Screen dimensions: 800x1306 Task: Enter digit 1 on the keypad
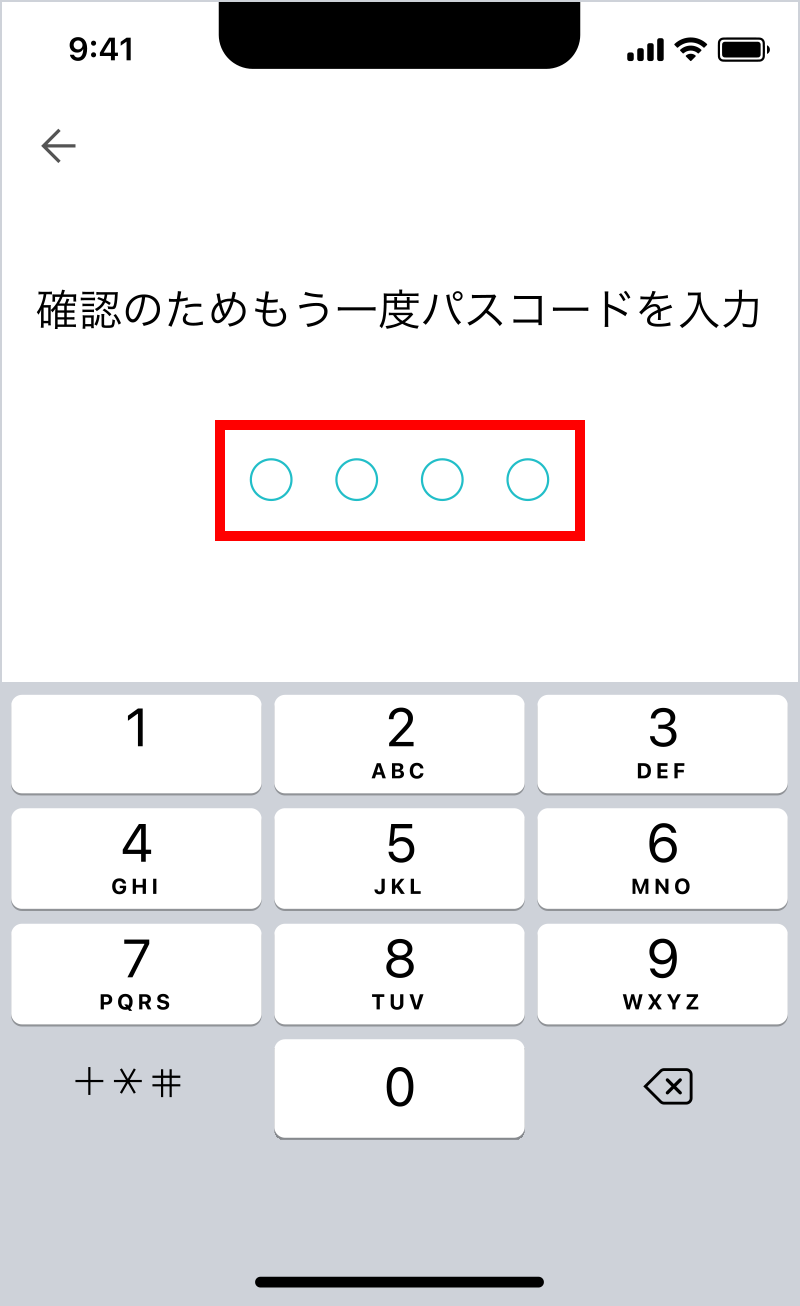(x=137, y=743)
